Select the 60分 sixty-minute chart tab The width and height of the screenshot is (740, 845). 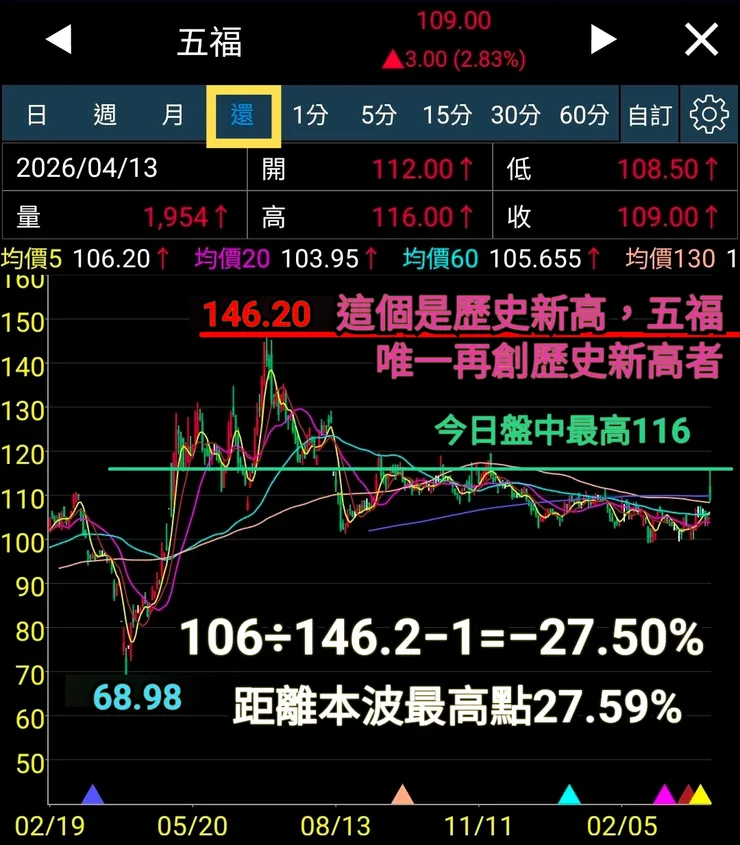click(x=583, y=113)
